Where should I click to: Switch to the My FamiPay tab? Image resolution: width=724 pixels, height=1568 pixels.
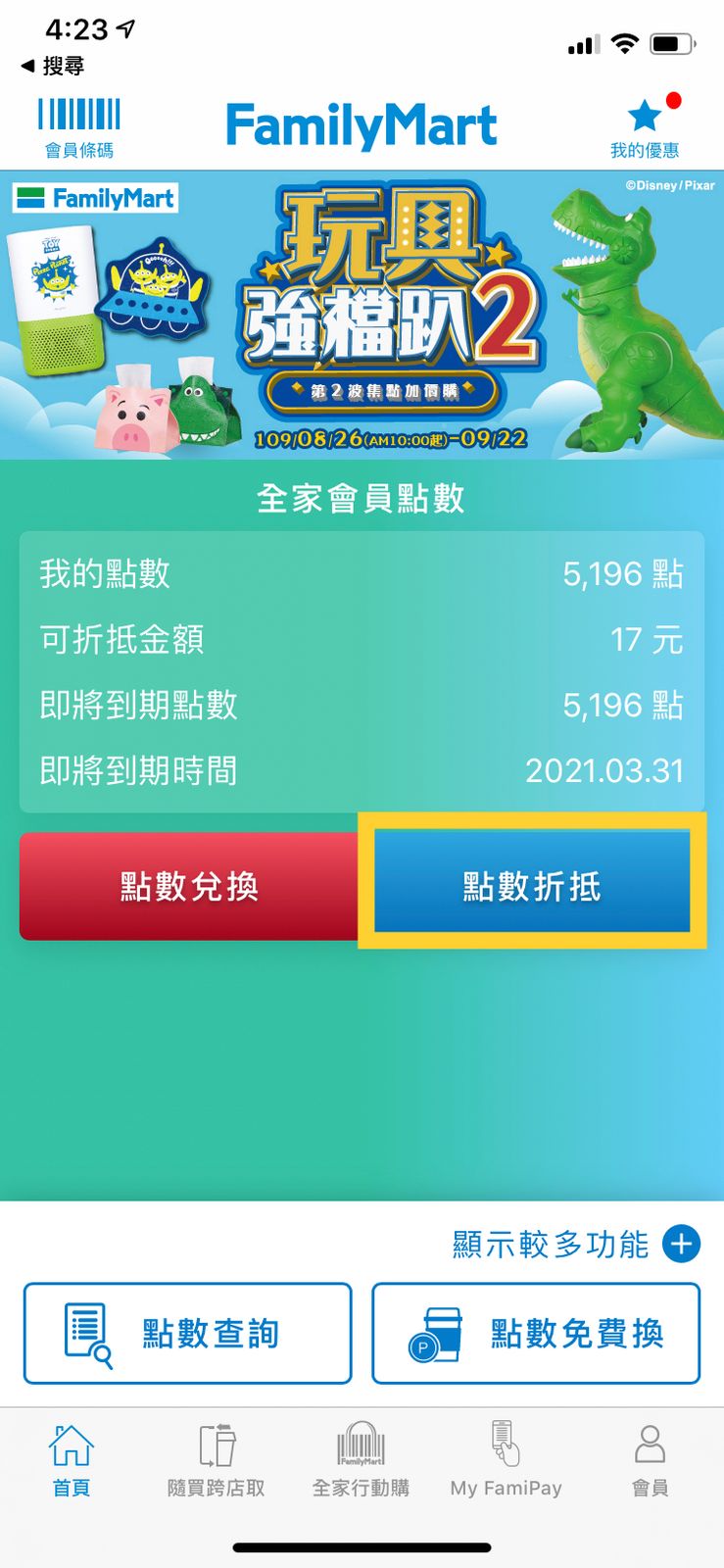pyautogui.click(x=506, y=1460)
